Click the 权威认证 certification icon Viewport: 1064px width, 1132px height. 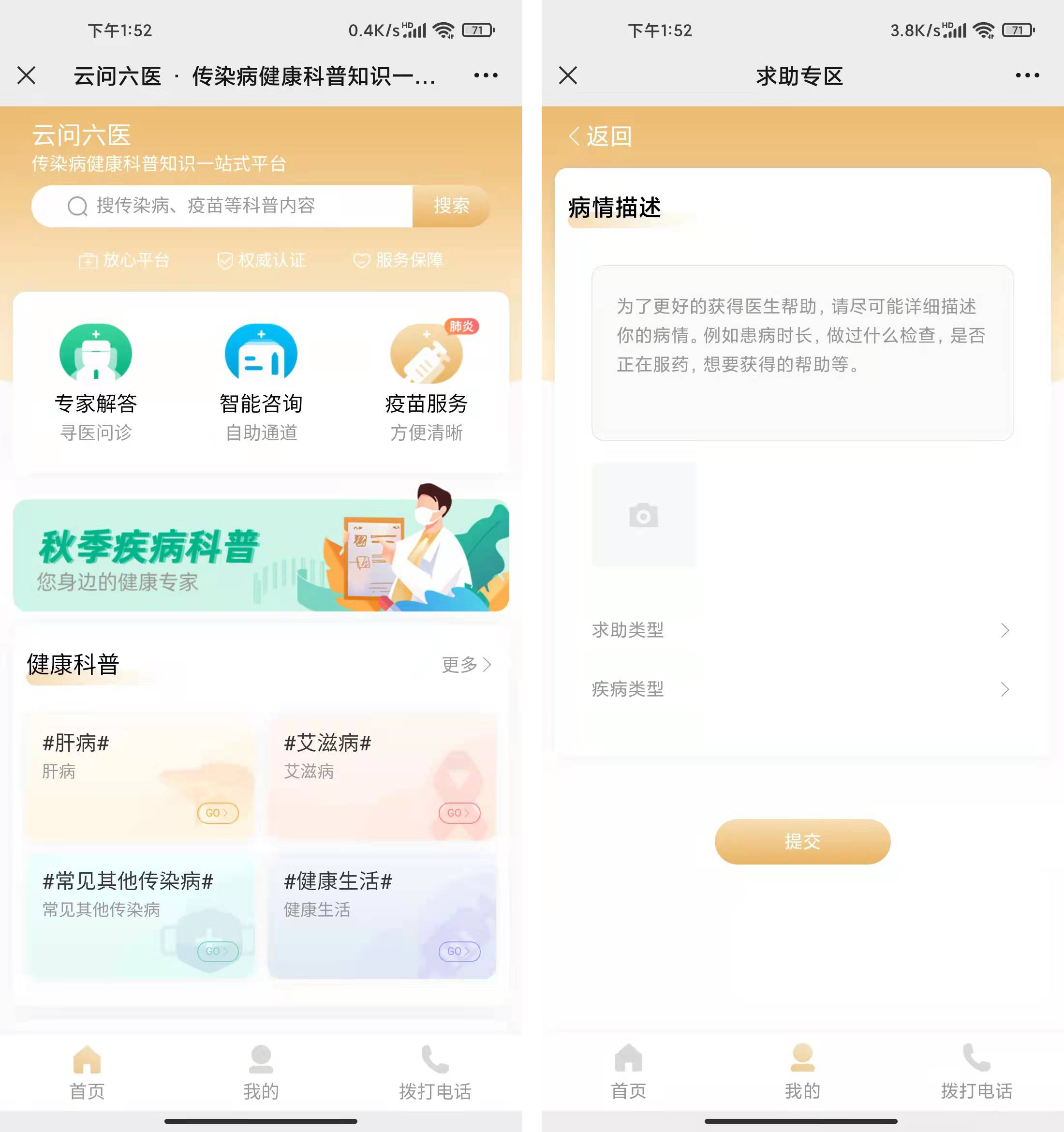[x=261, y=260]
